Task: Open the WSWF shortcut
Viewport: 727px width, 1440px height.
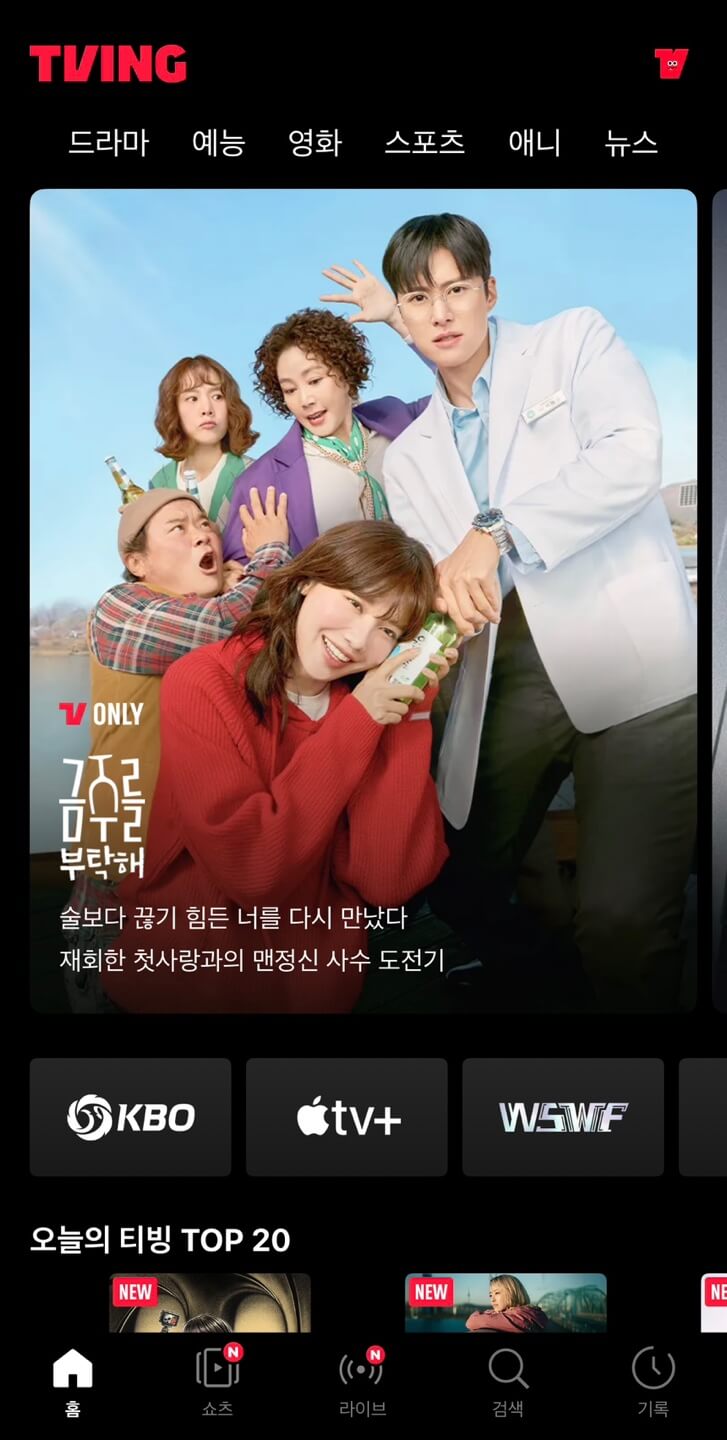Action: tap(563, 1117)
